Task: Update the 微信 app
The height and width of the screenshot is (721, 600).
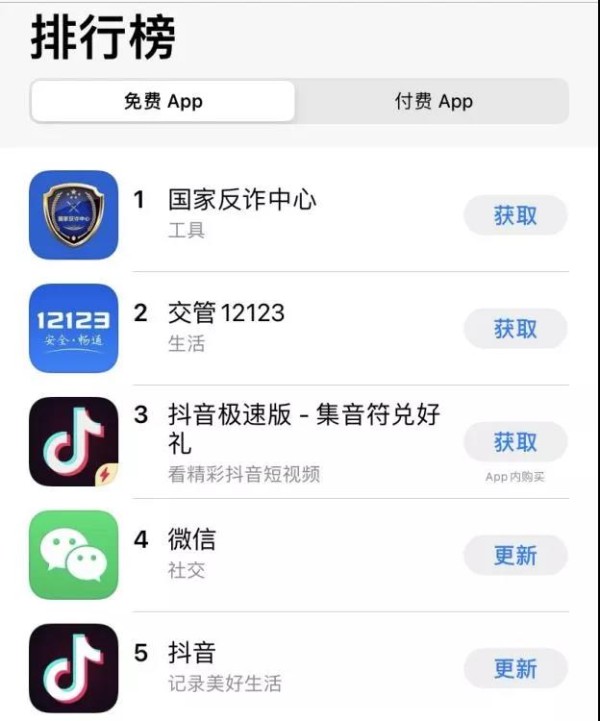Action: click(x=515, y=555)
